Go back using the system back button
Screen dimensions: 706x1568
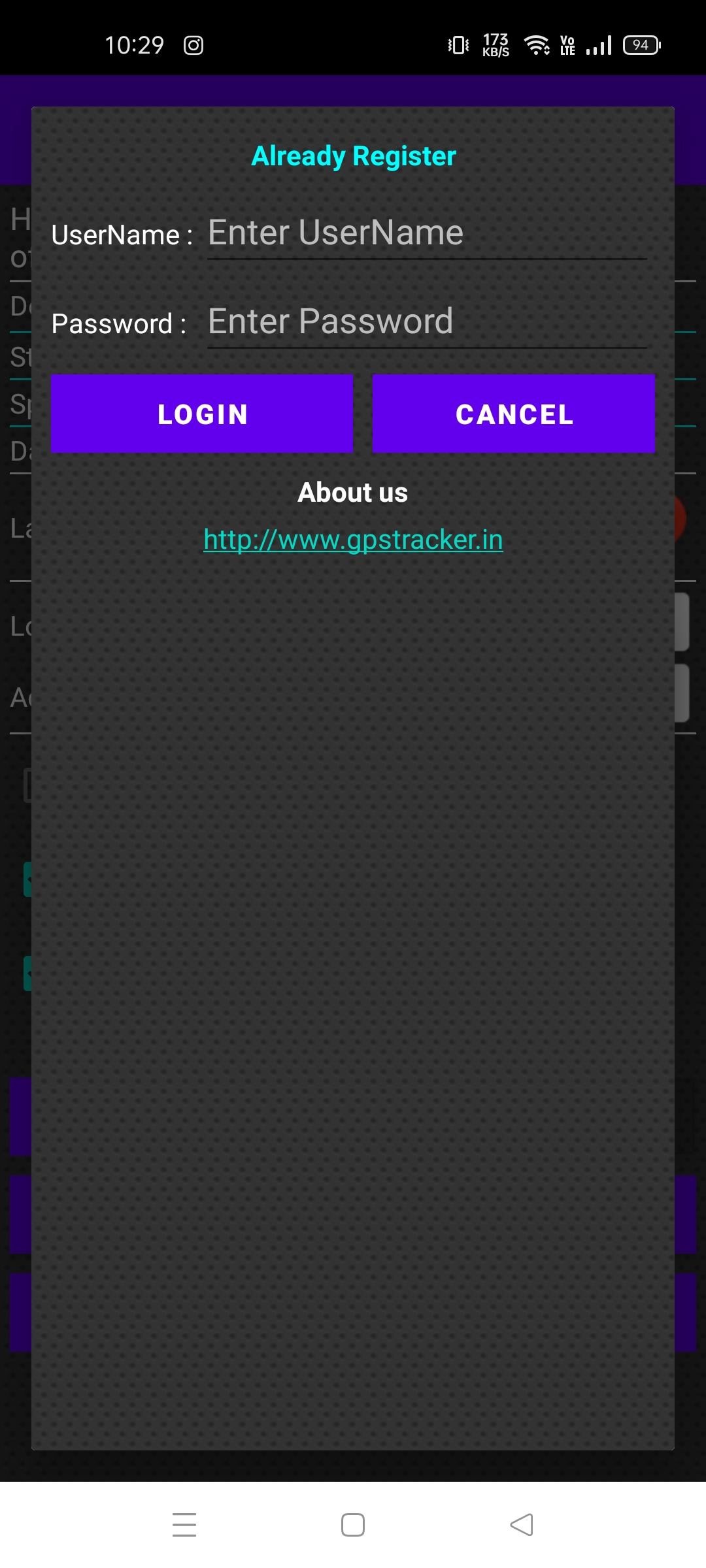[522, 1525]
